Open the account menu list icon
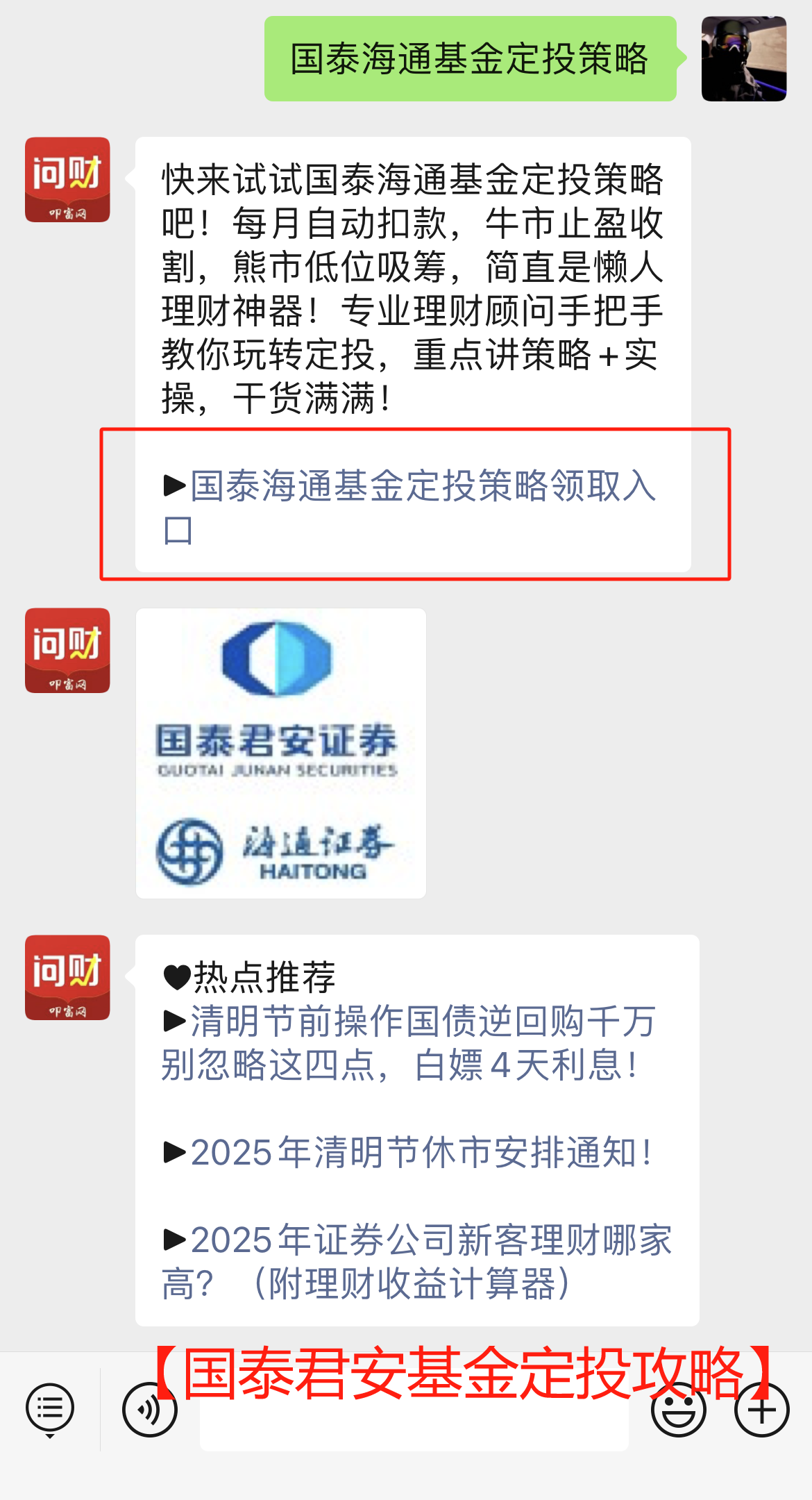812x1500 pixels. [49, 1409]
